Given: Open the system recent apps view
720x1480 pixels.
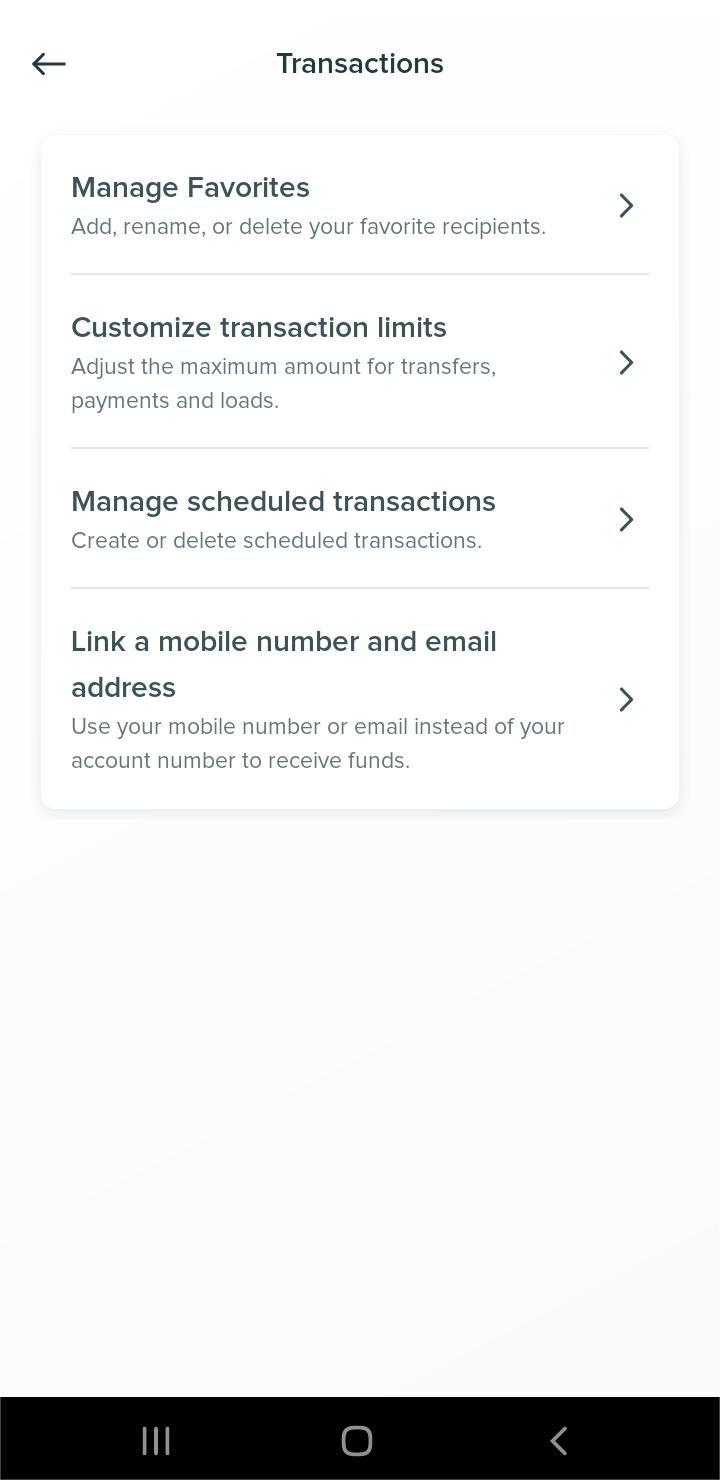Looking at the screenshot, I should tap(156, 1440).
